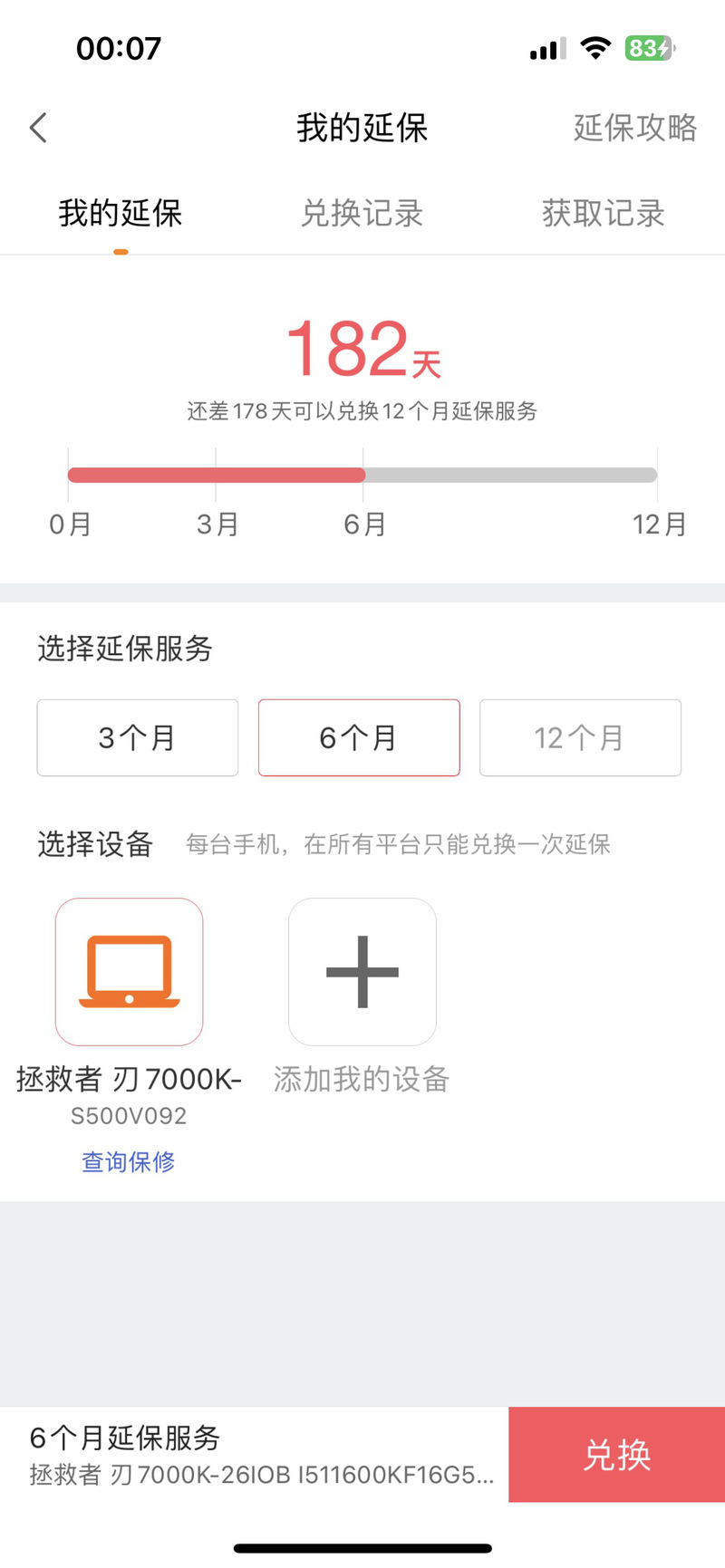Go back using the top-left arrow
The width and height of the screenshot is (725, 1568).
(38, 128)
